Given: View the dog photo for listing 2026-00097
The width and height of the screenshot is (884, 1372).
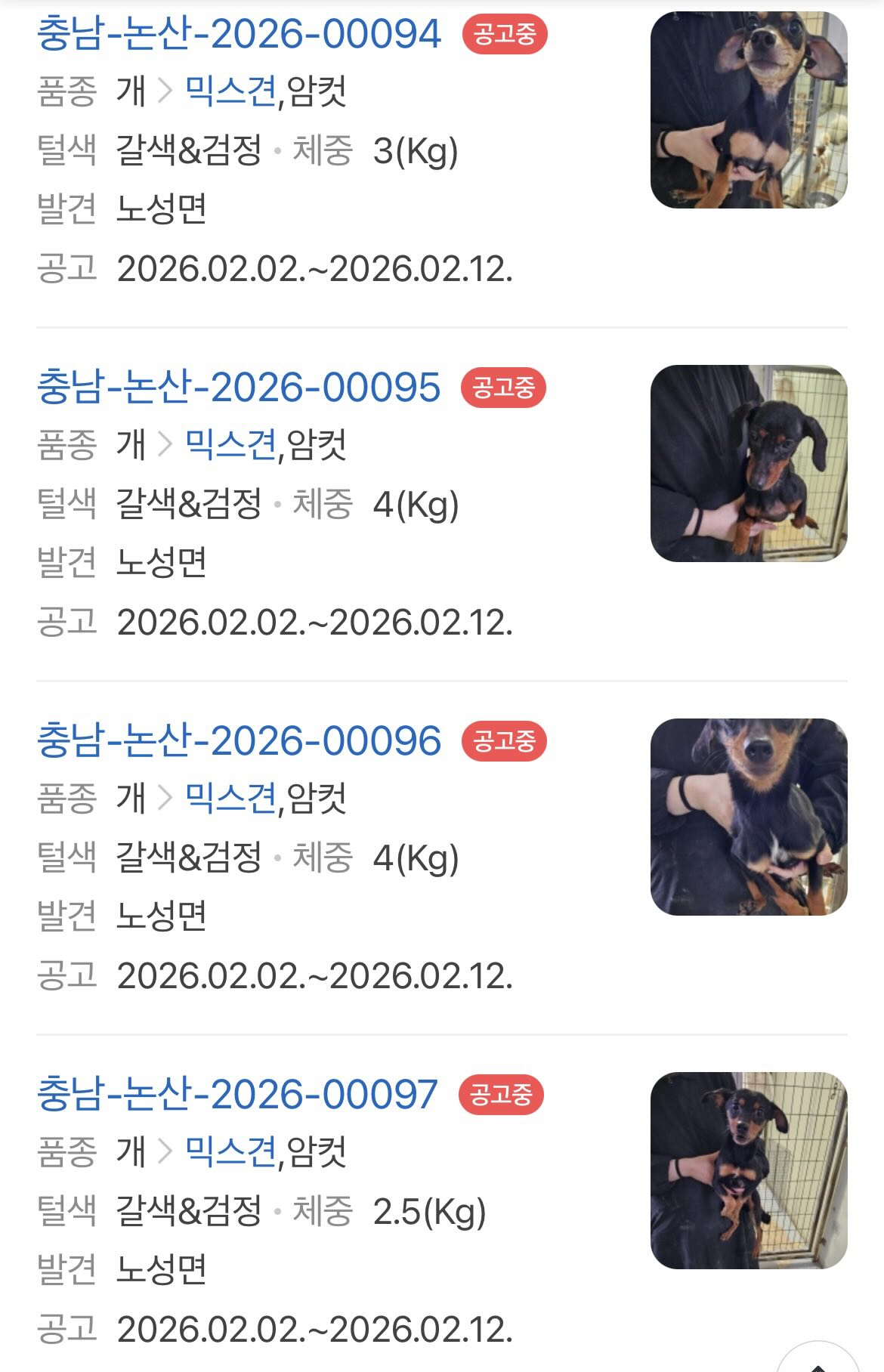Looking at the screenshot, I should (748, 1170).
